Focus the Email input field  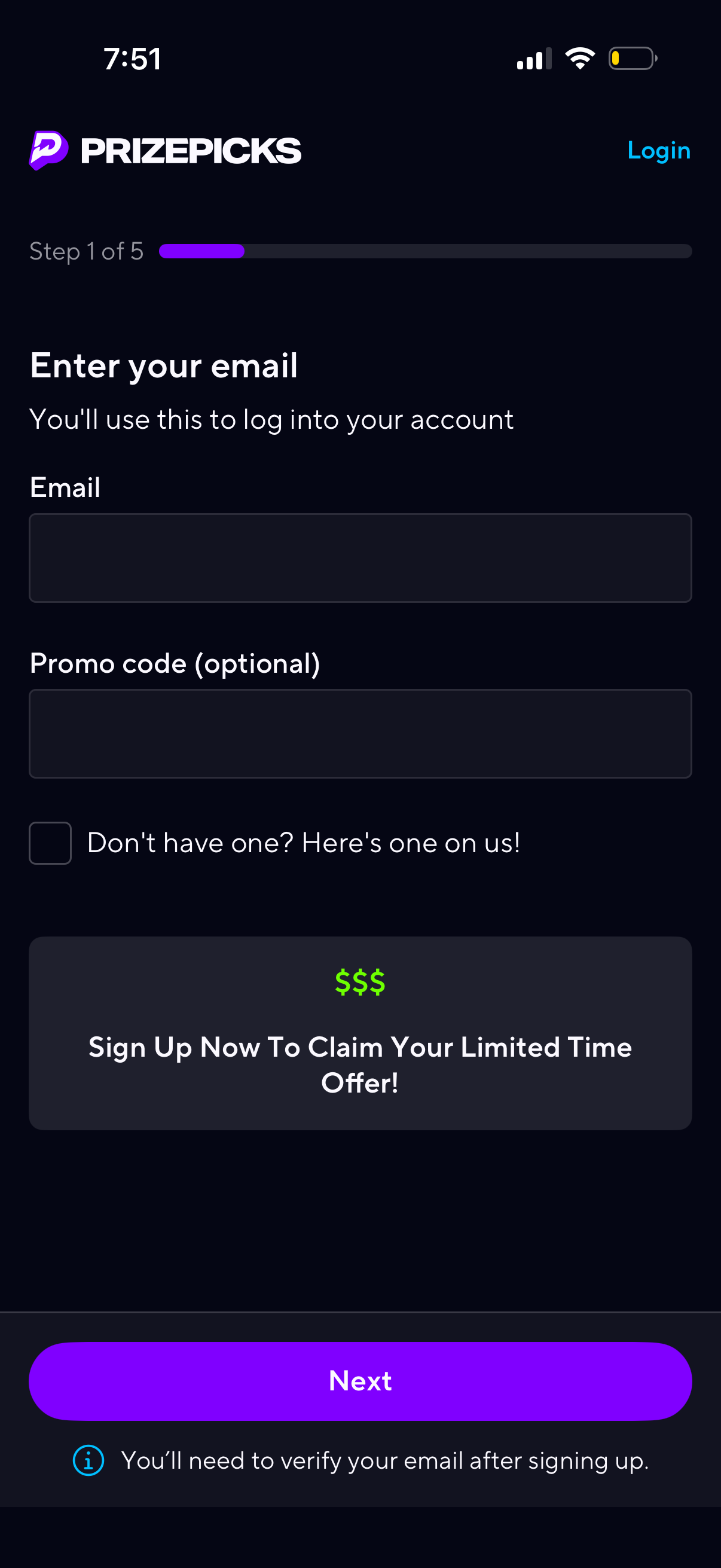[360, 557]
